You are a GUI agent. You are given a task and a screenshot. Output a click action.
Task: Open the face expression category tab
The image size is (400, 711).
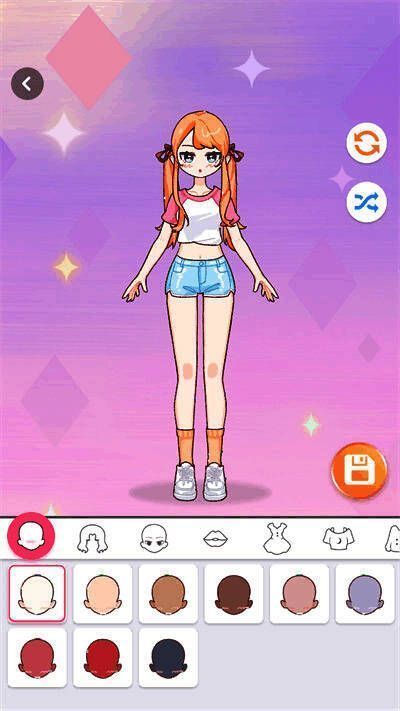(154, 538)
